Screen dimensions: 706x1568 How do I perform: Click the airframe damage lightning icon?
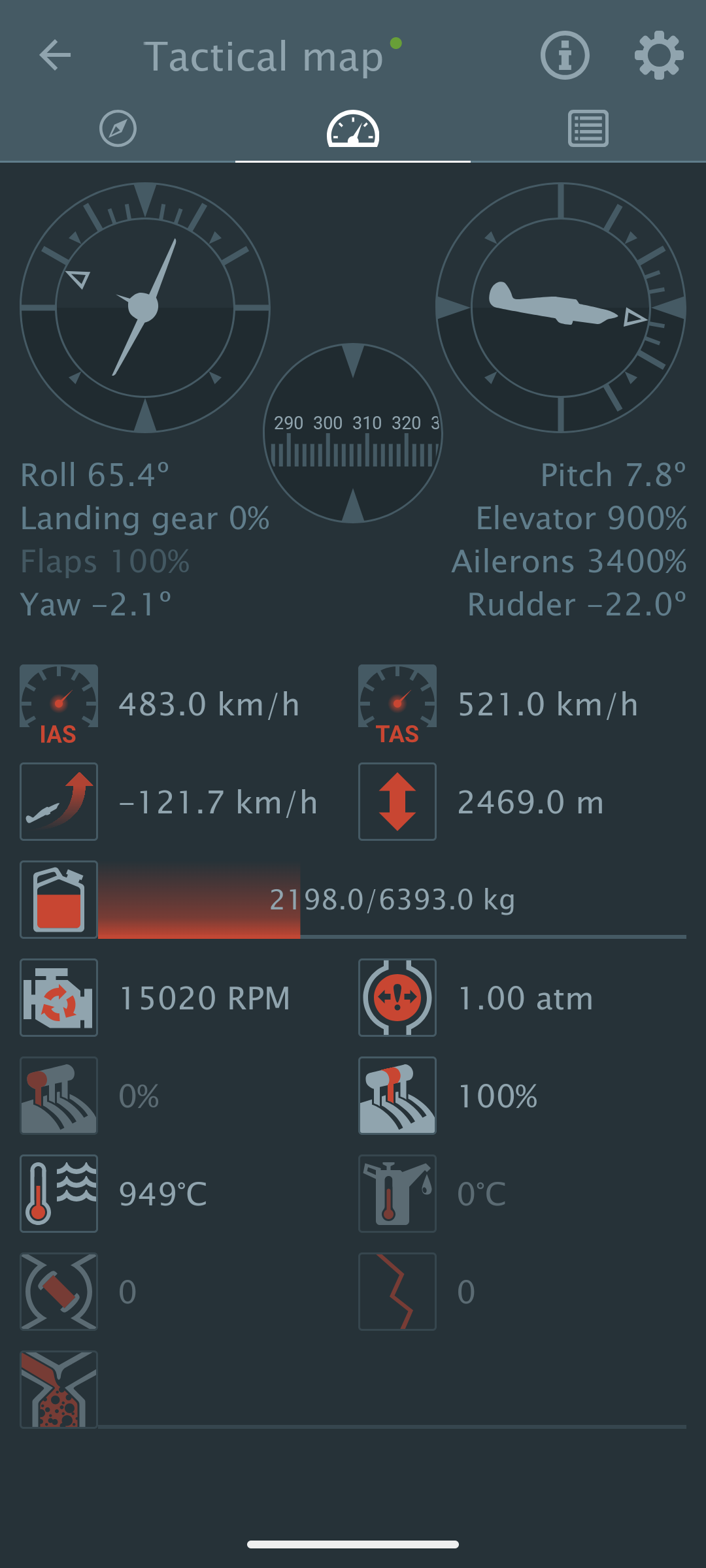point(397,1290)
